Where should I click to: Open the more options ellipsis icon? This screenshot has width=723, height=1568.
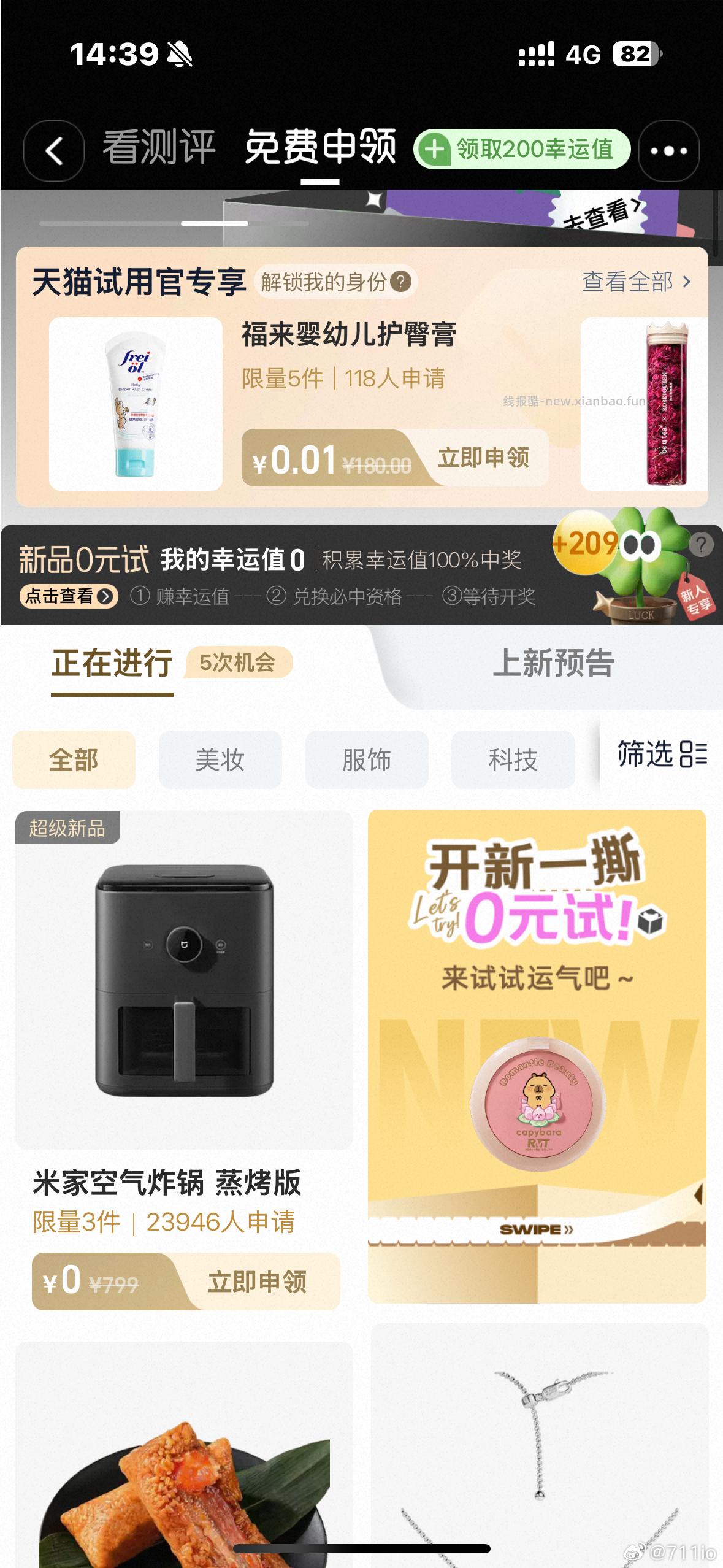[670, 149]
